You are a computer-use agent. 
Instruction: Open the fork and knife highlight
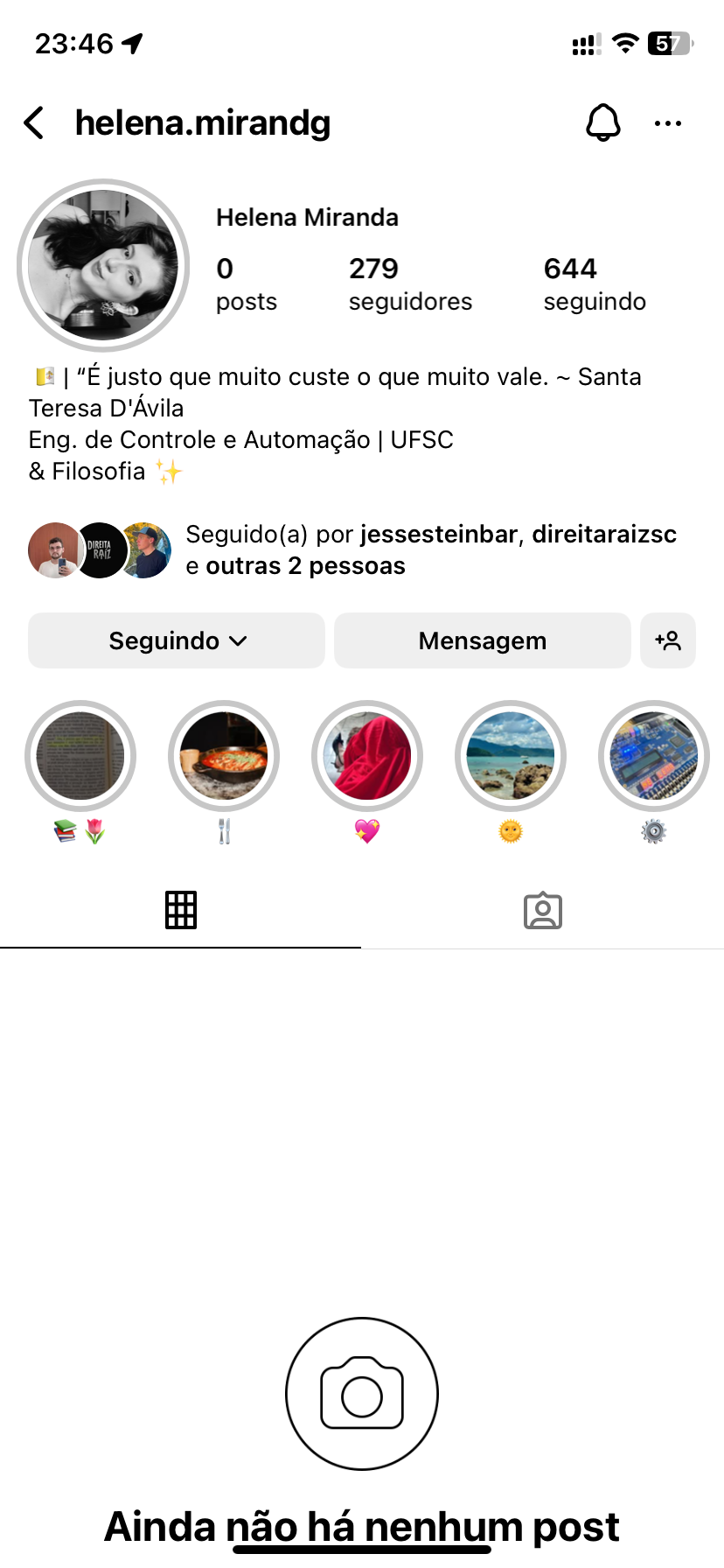224,756
